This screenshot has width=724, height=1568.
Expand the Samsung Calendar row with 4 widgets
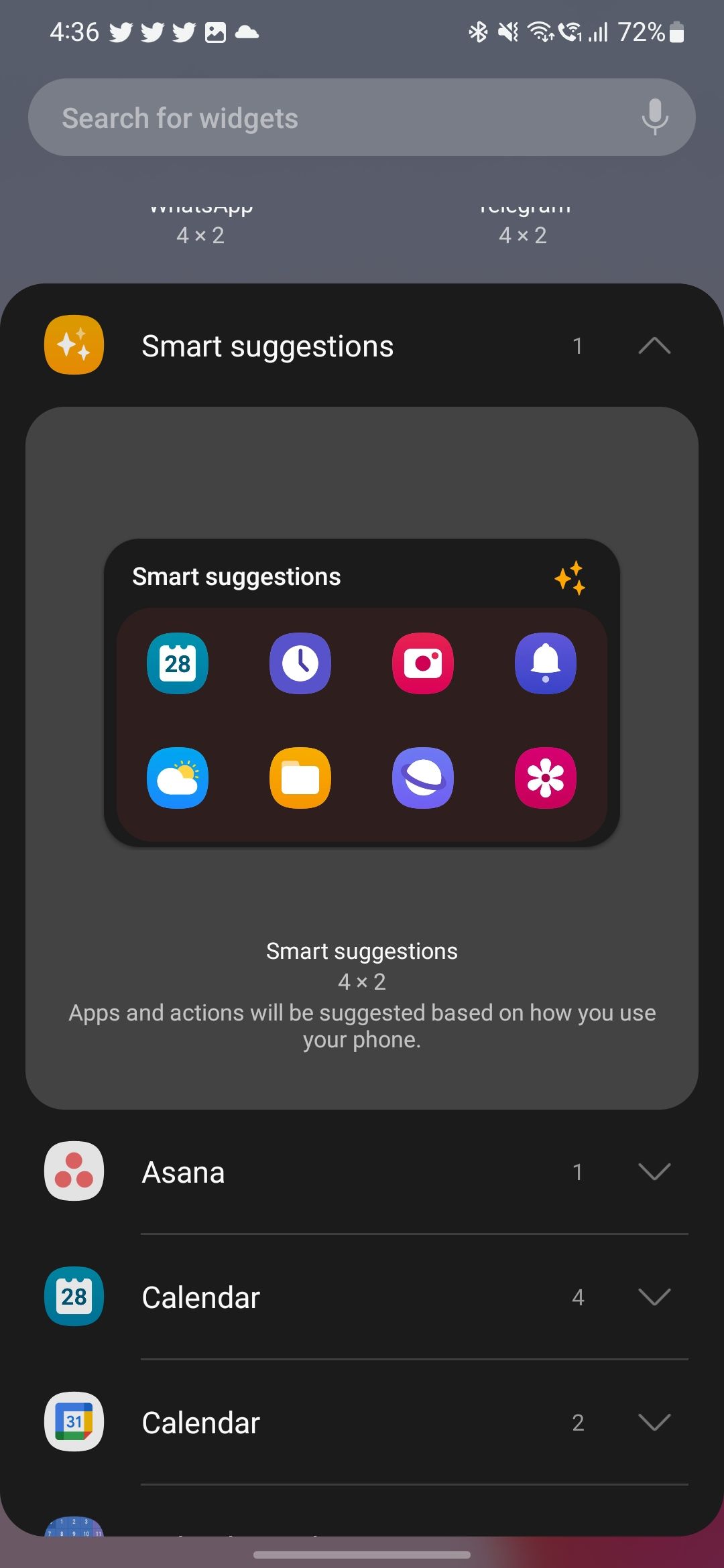[x=654, y=1297]
